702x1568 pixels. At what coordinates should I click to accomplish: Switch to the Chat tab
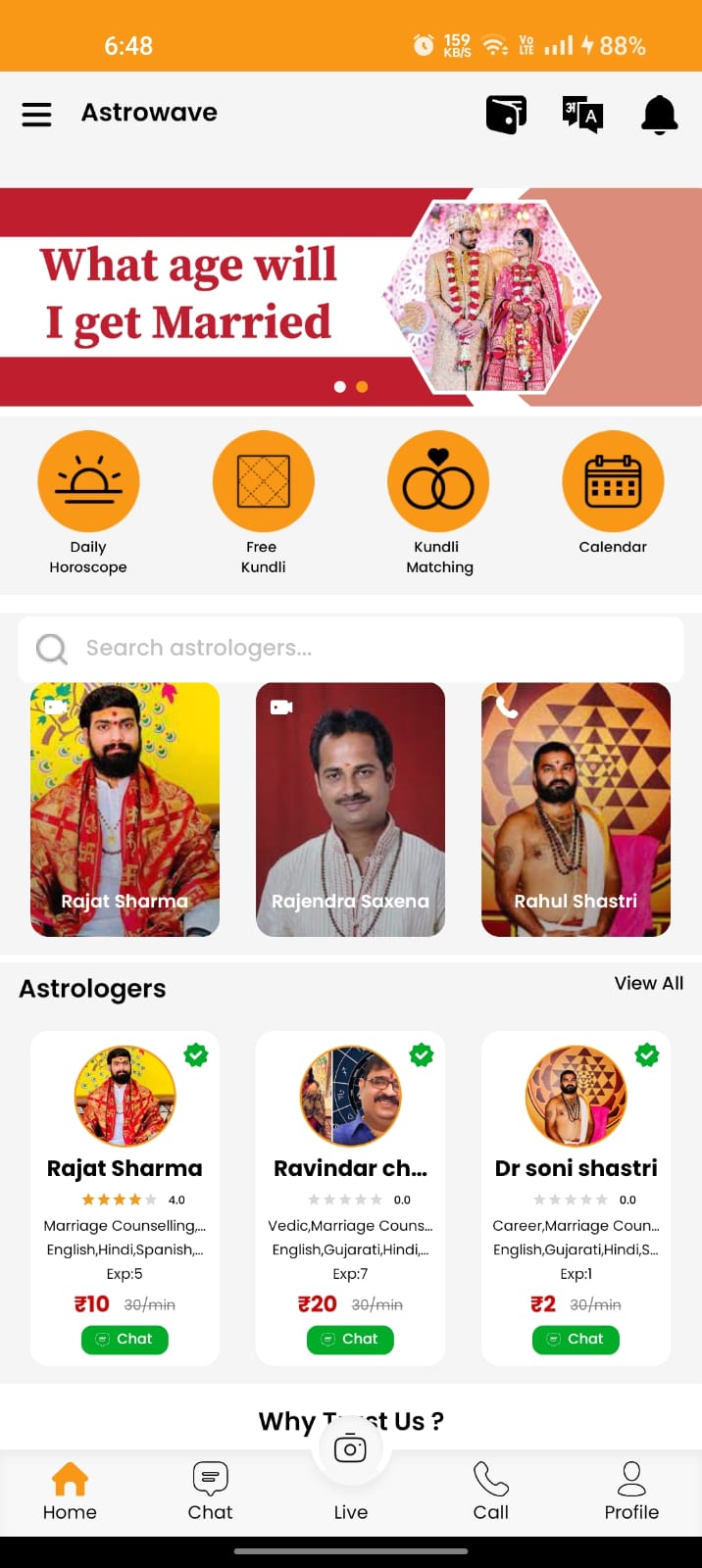coord(210,1491)
